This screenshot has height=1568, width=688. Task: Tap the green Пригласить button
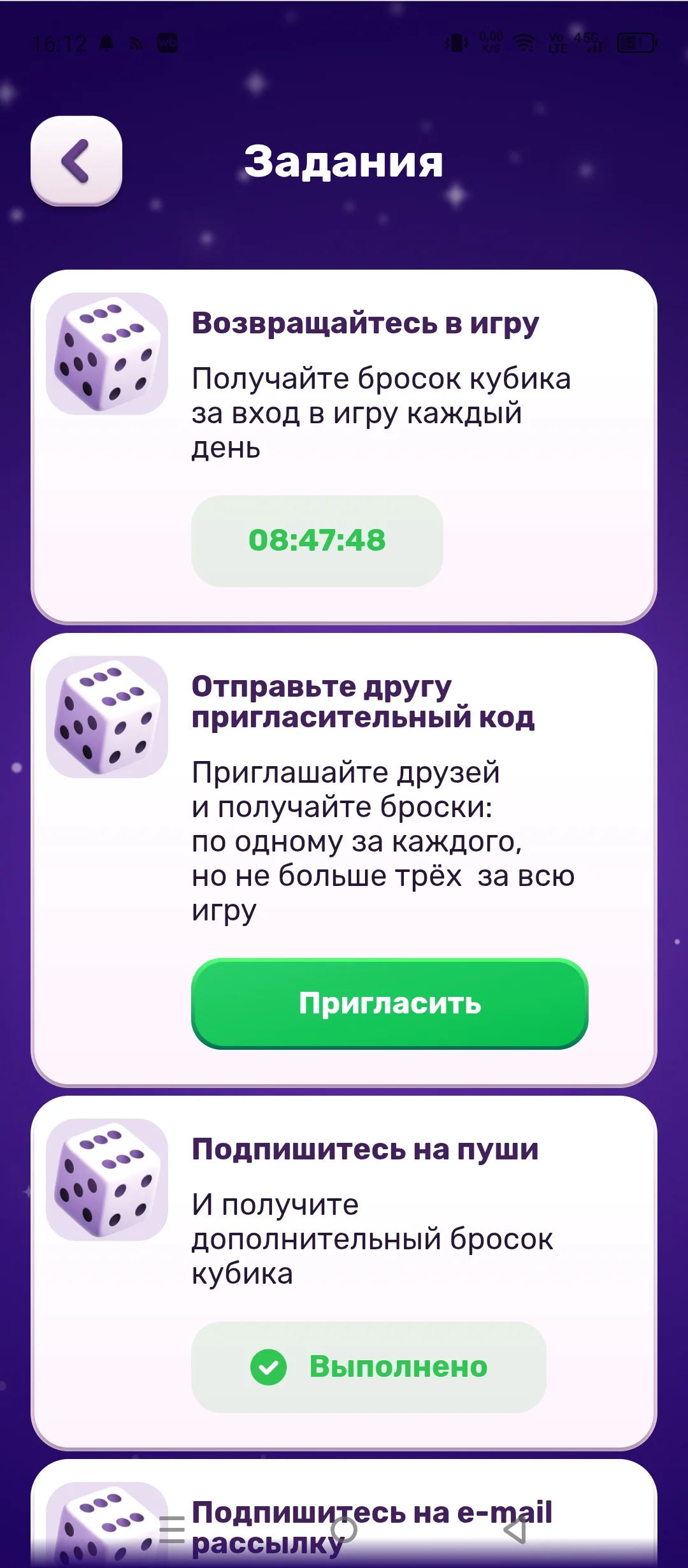[x=390, y=1003]
